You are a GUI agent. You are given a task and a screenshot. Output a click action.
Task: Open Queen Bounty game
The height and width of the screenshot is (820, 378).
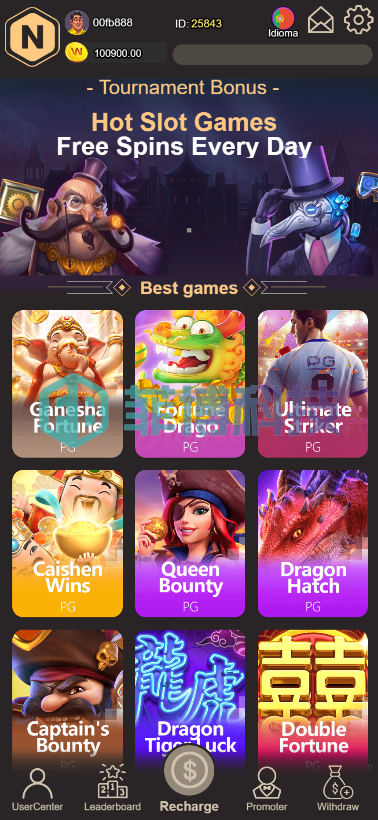pyautogui.click(x=190, y=543)
